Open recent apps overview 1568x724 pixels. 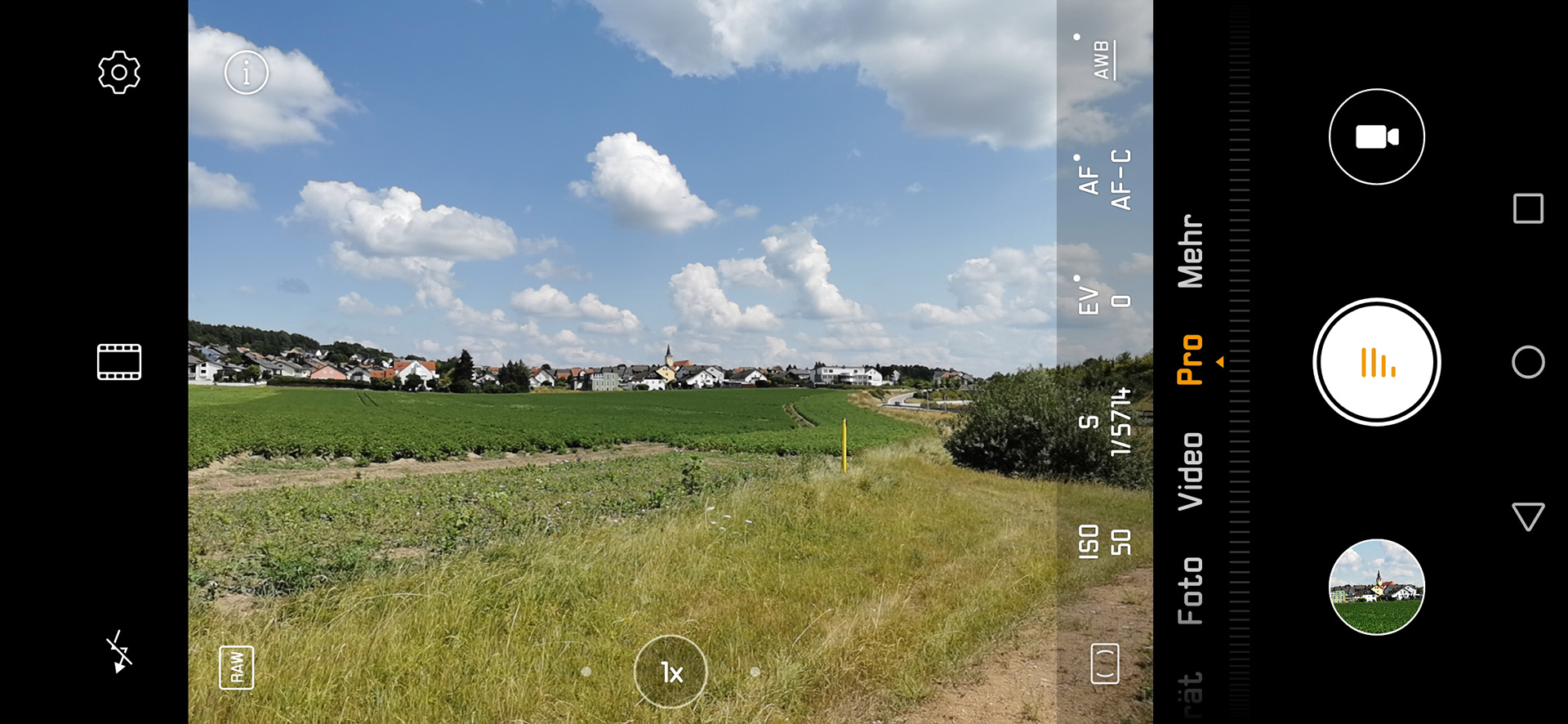1527,208
